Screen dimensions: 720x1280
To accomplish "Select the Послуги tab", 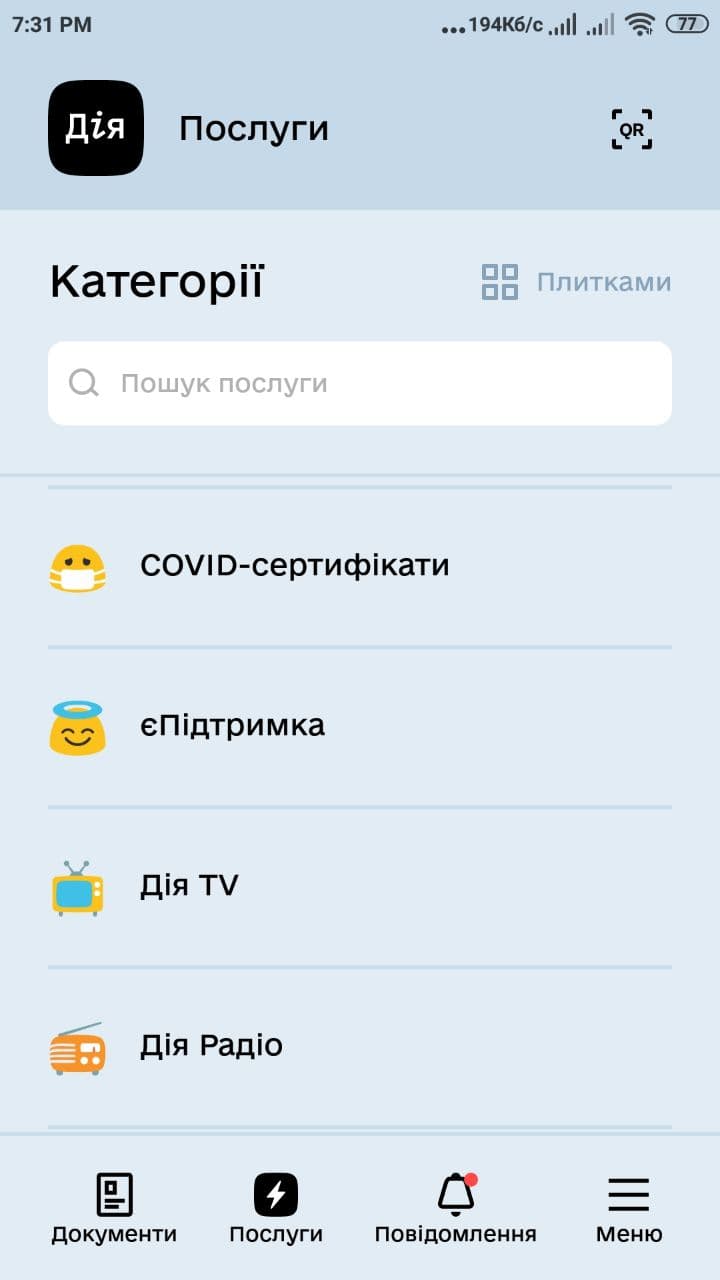I will point(276,1208).
